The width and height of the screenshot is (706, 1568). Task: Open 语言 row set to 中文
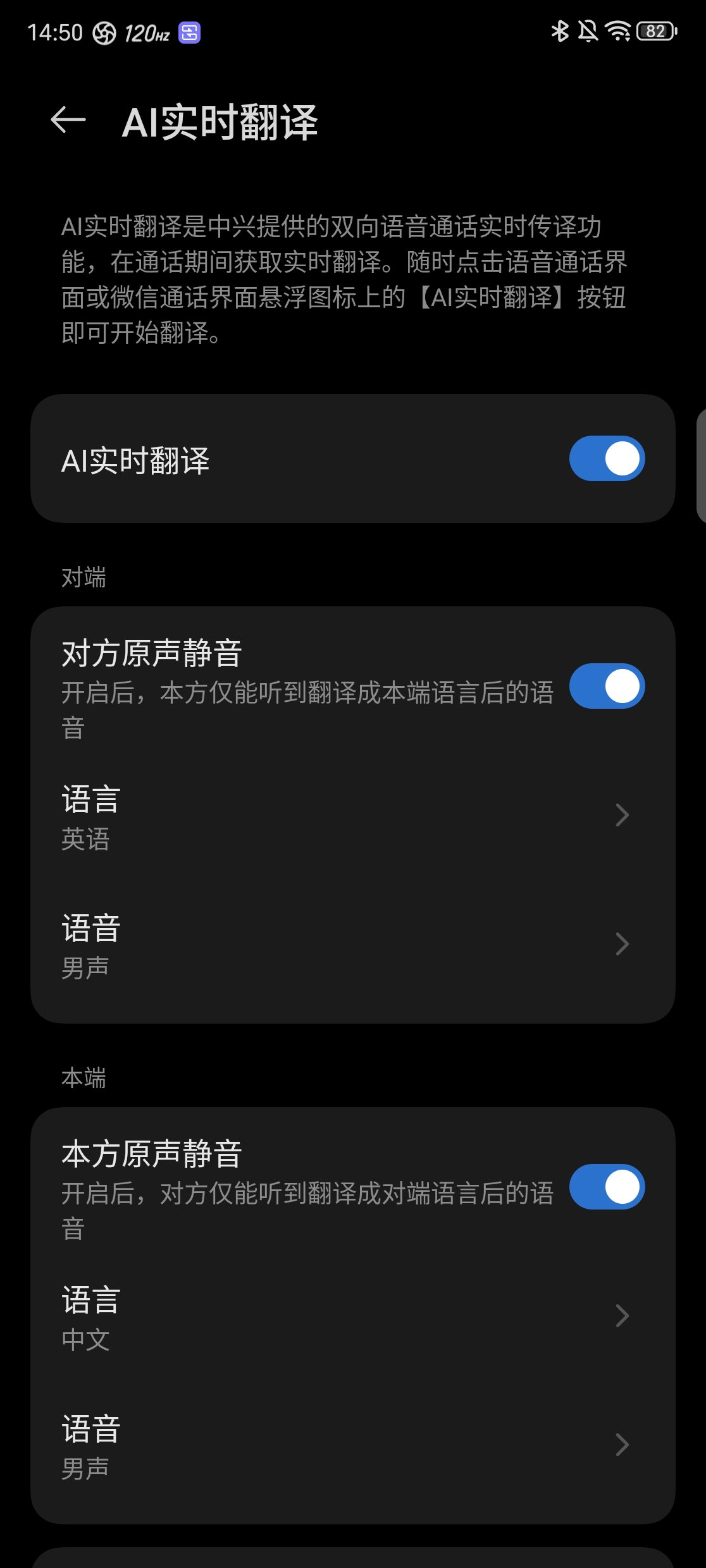coord(353,1316)
